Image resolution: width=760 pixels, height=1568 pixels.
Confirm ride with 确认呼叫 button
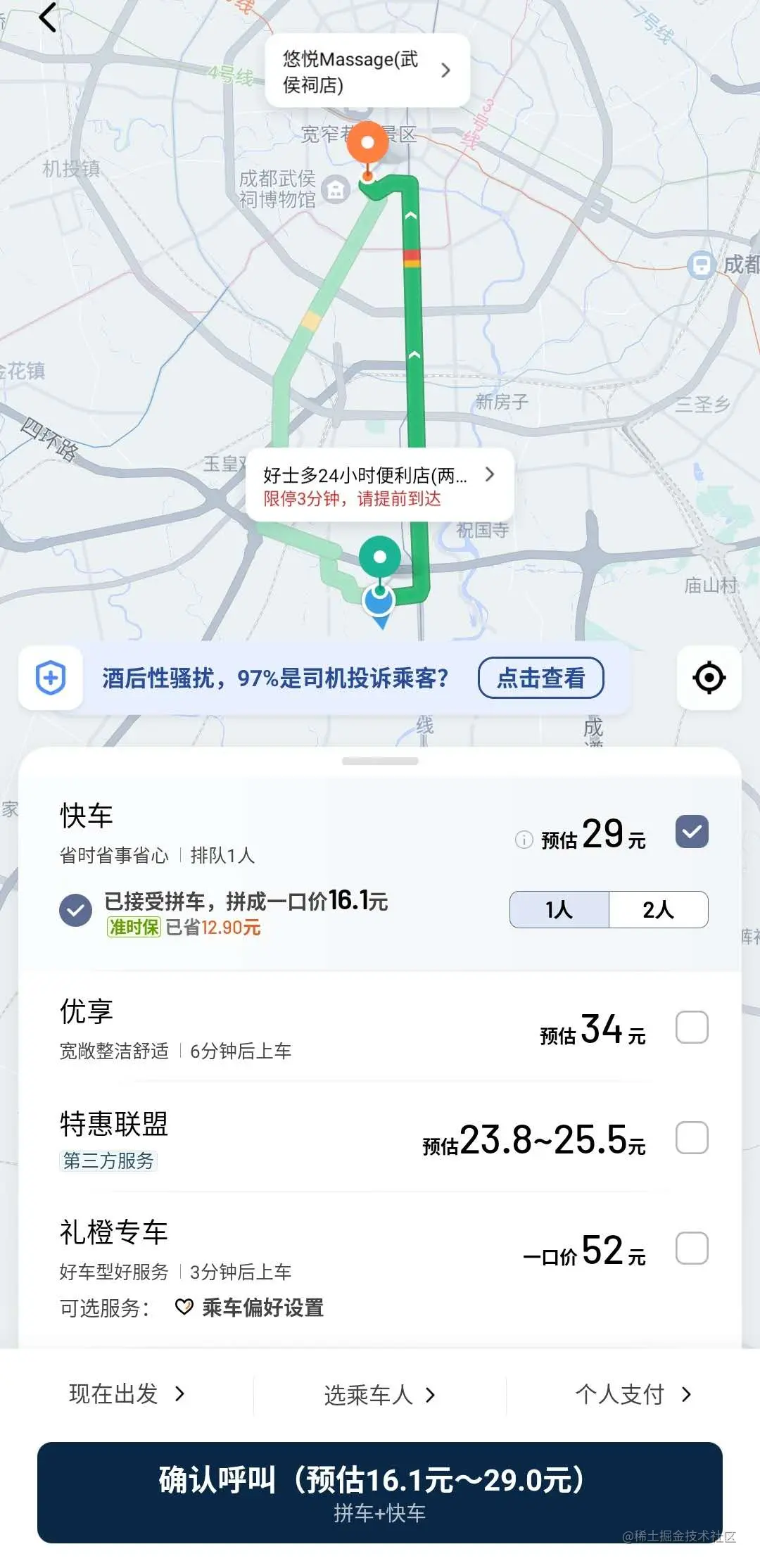379,1492
